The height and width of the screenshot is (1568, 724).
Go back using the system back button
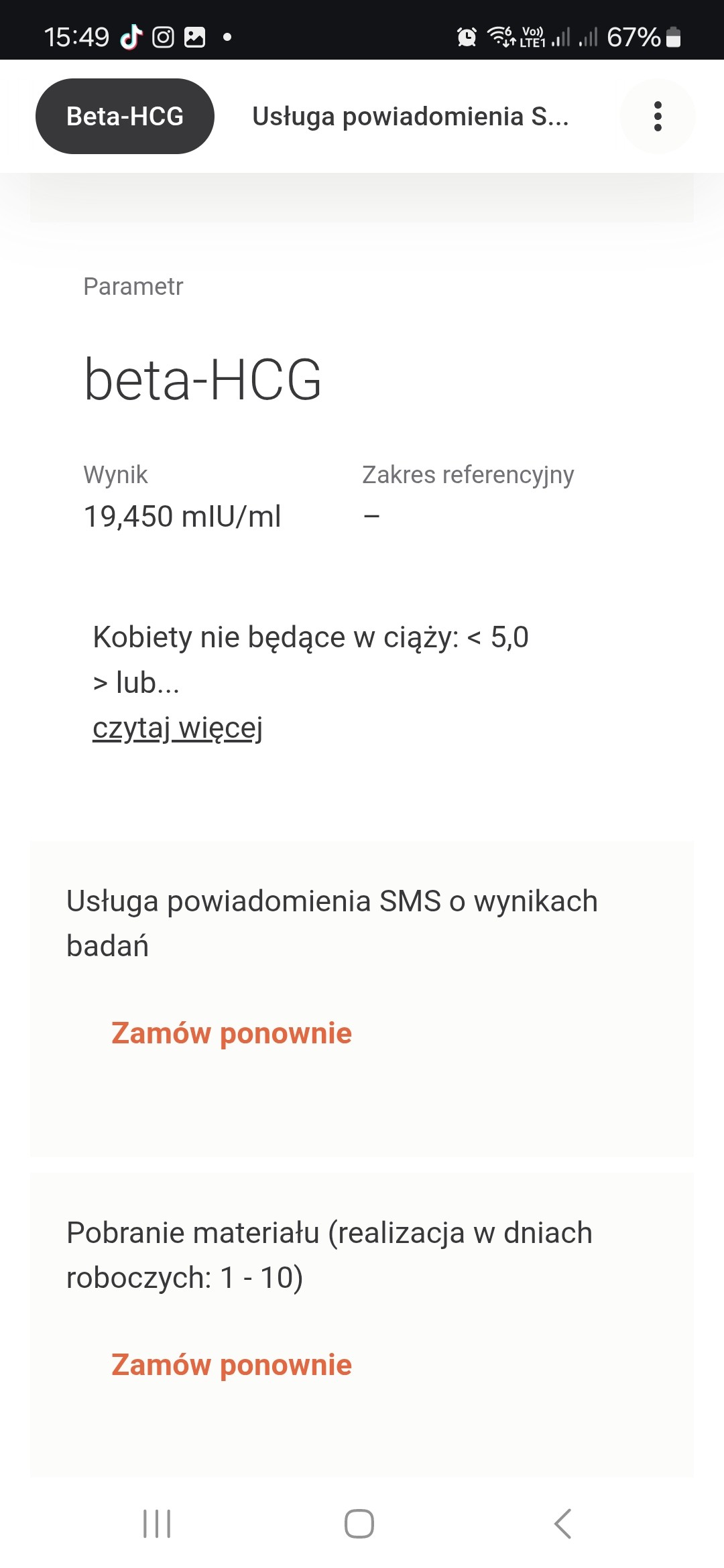click(563, 1524)
